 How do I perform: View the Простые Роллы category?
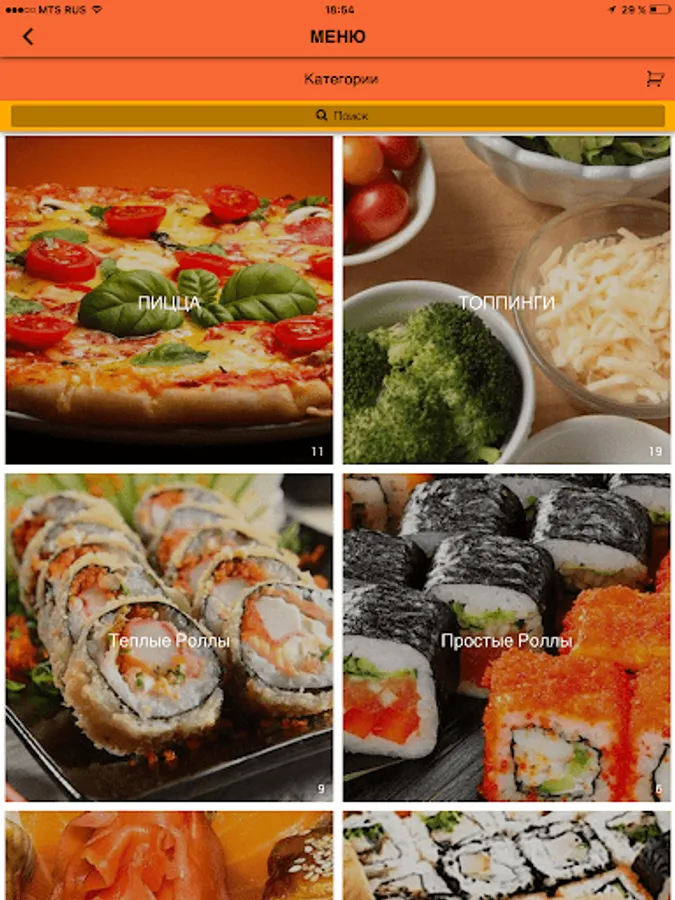point(506,637)
